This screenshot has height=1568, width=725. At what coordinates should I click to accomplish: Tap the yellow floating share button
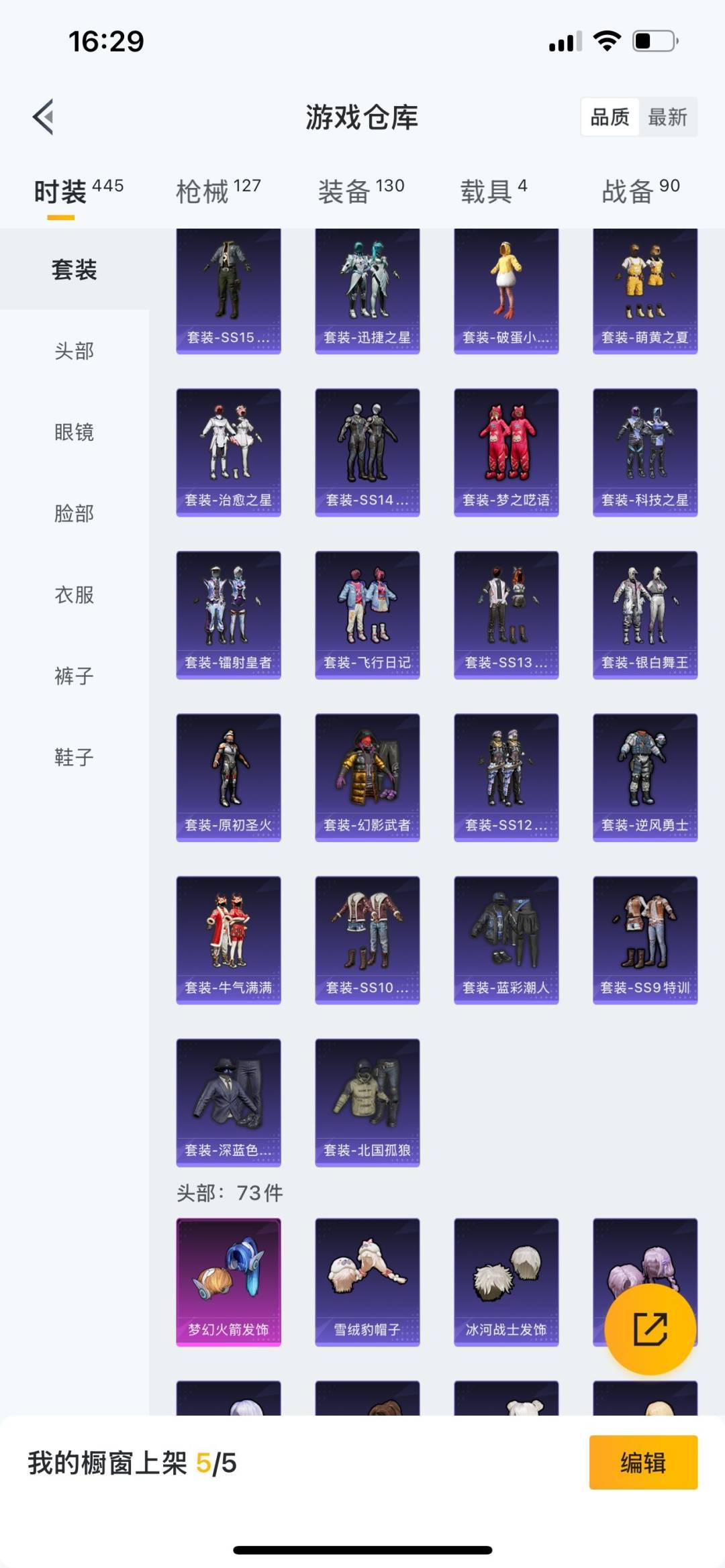coord(650,1329)
